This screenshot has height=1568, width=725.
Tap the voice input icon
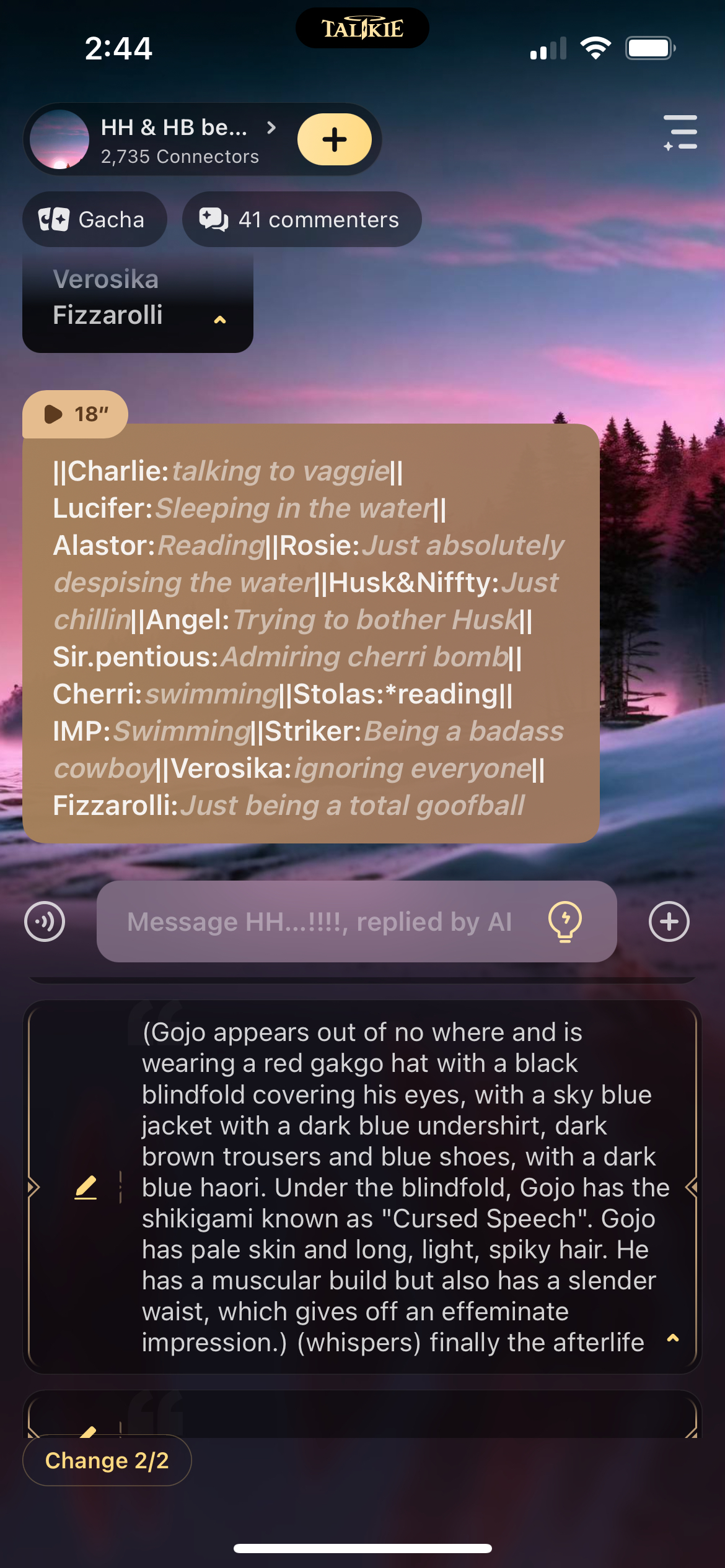45,921
